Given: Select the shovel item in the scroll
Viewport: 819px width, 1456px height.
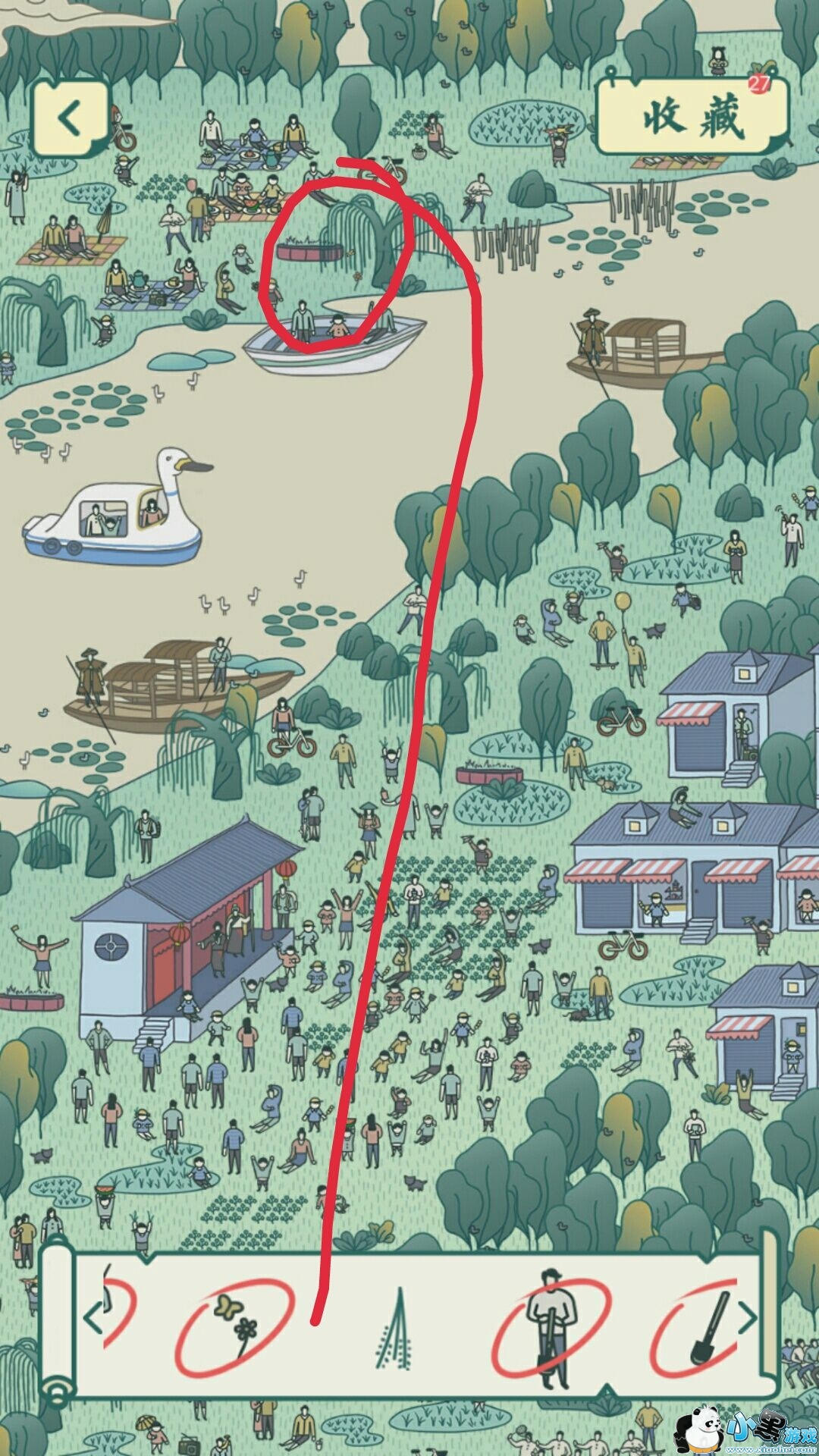Looking at the screenshot, I should click(x=708, y=1327).
